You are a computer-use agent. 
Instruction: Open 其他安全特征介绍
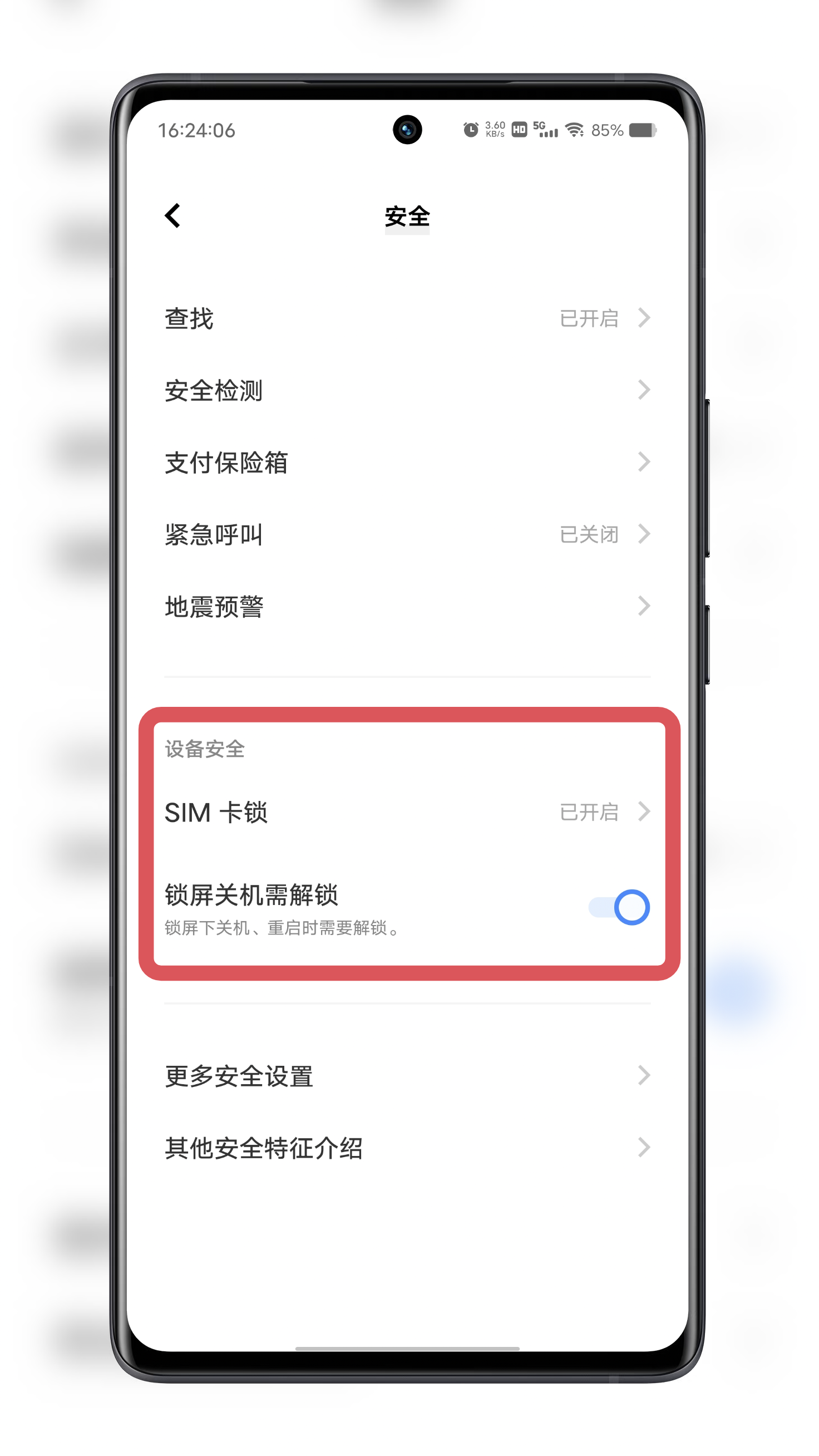[x=407, y=1148]
